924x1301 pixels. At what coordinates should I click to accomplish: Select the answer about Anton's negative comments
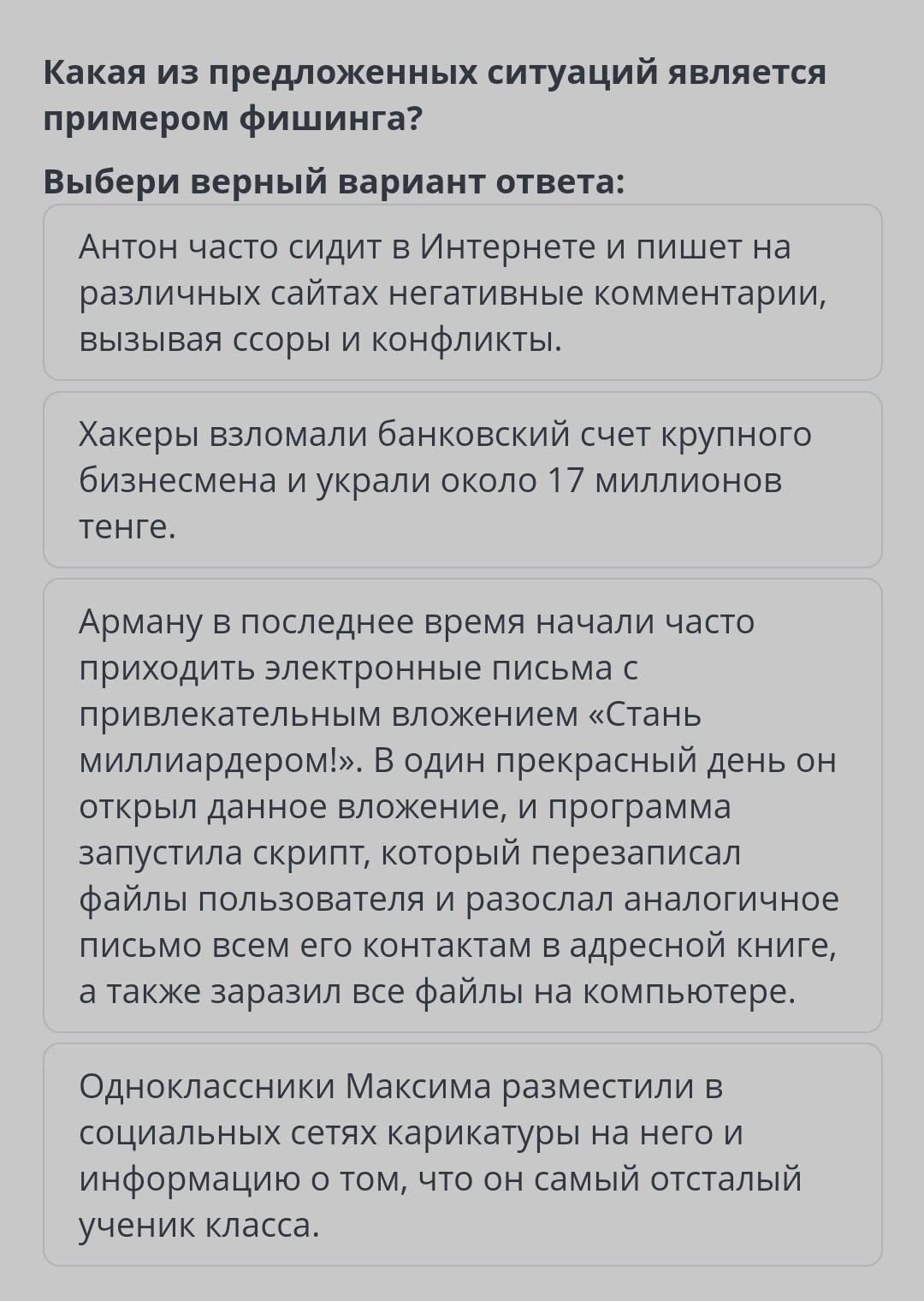462,293
